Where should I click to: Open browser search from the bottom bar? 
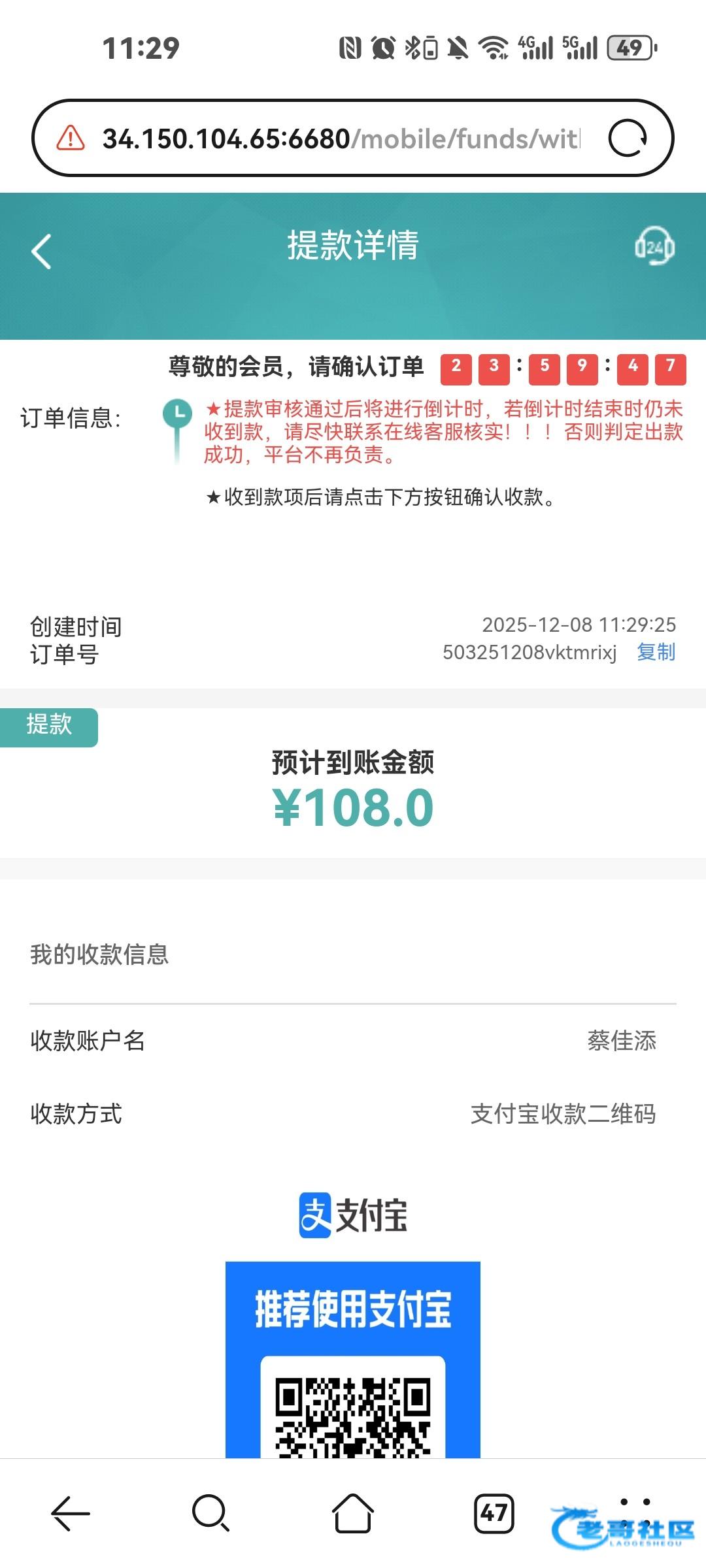[x=210, y=1513]
